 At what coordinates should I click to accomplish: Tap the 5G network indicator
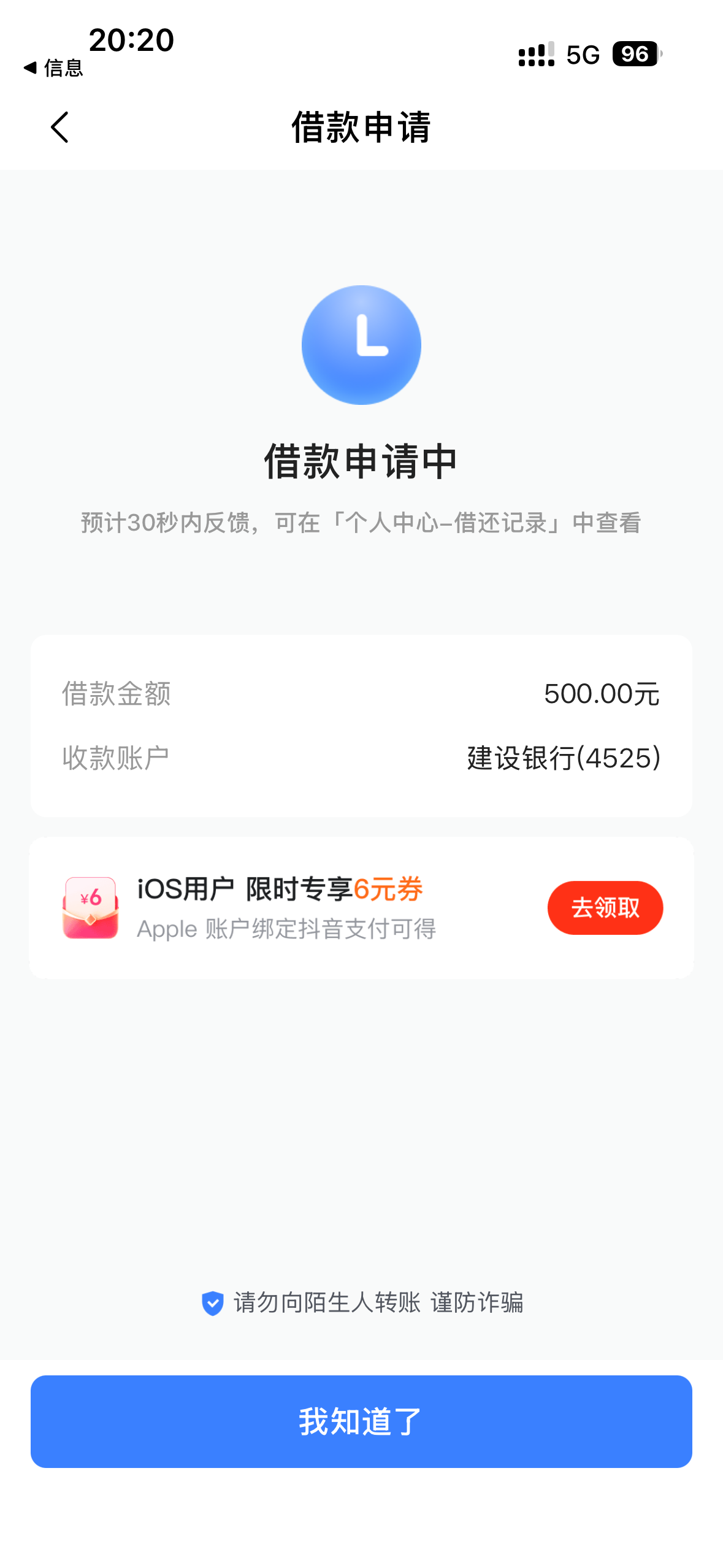click(584, 56)
